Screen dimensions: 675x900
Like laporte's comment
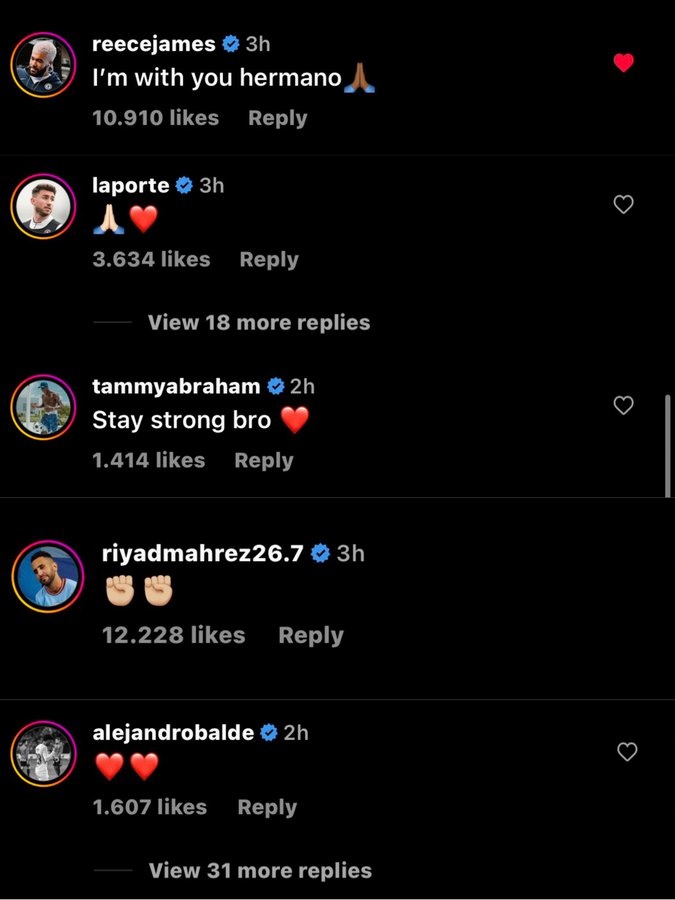[623, 205]
